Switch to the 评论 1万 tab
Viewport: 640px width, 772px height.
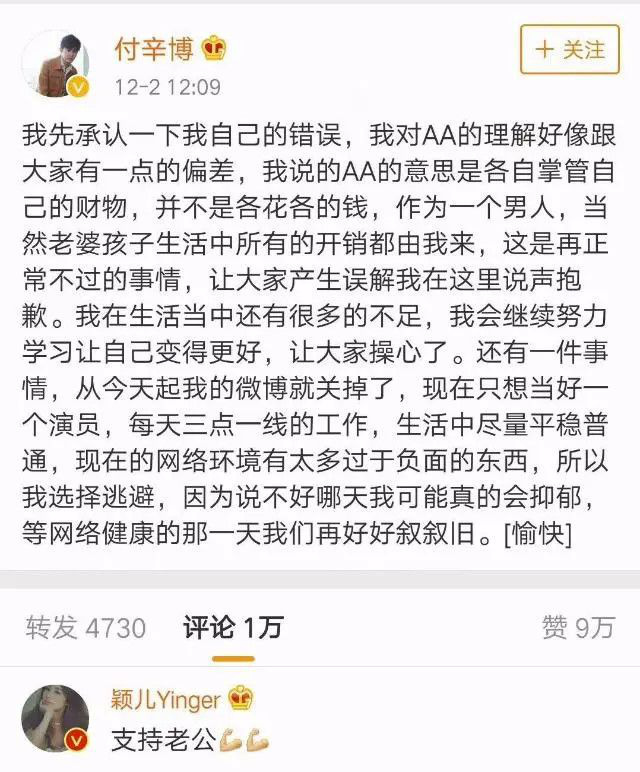coord(232,627)
